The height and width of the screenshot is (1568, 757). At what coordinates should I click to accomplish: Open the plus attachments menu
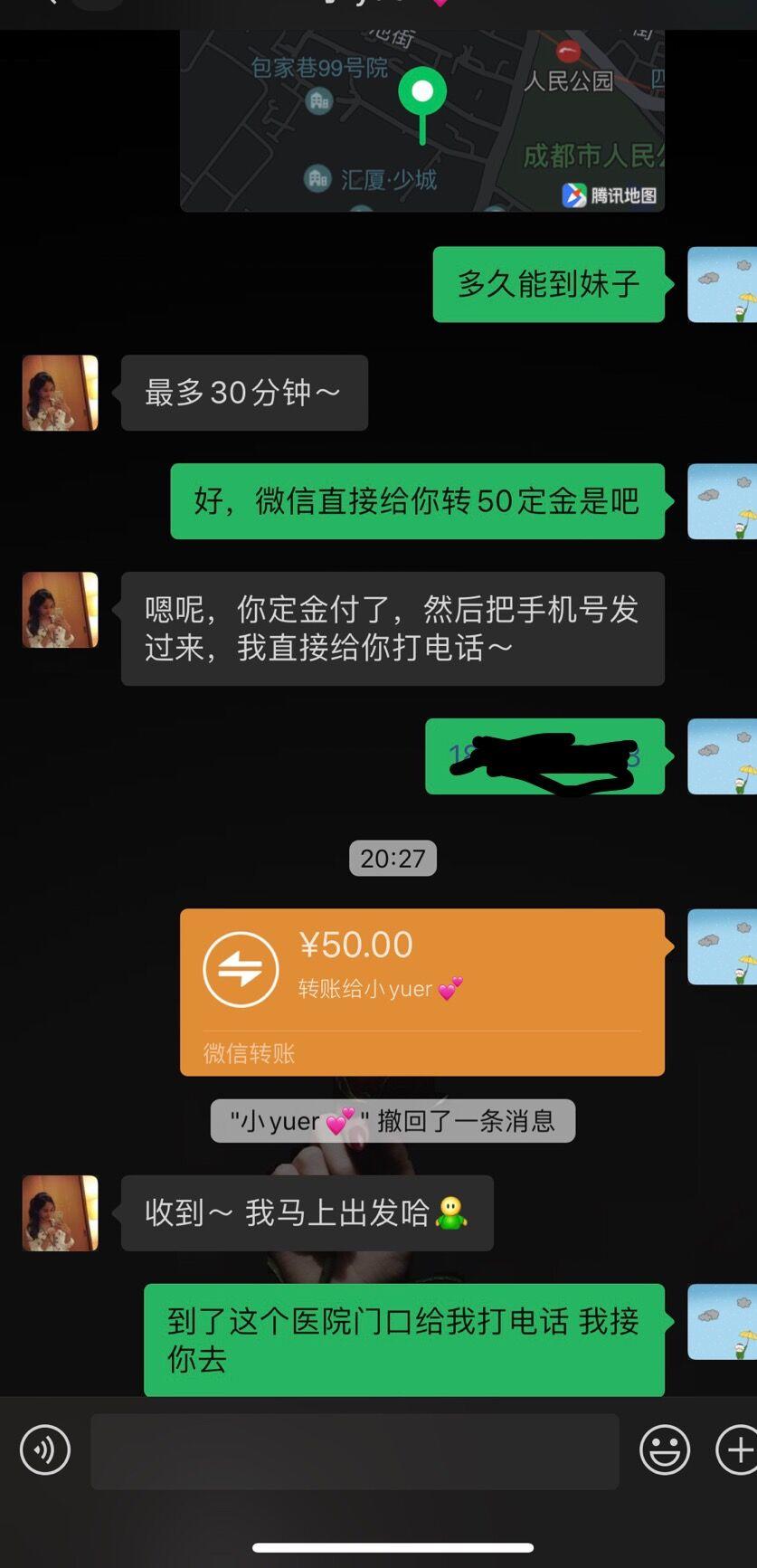pyautogui.click(x=737, y=1449)
